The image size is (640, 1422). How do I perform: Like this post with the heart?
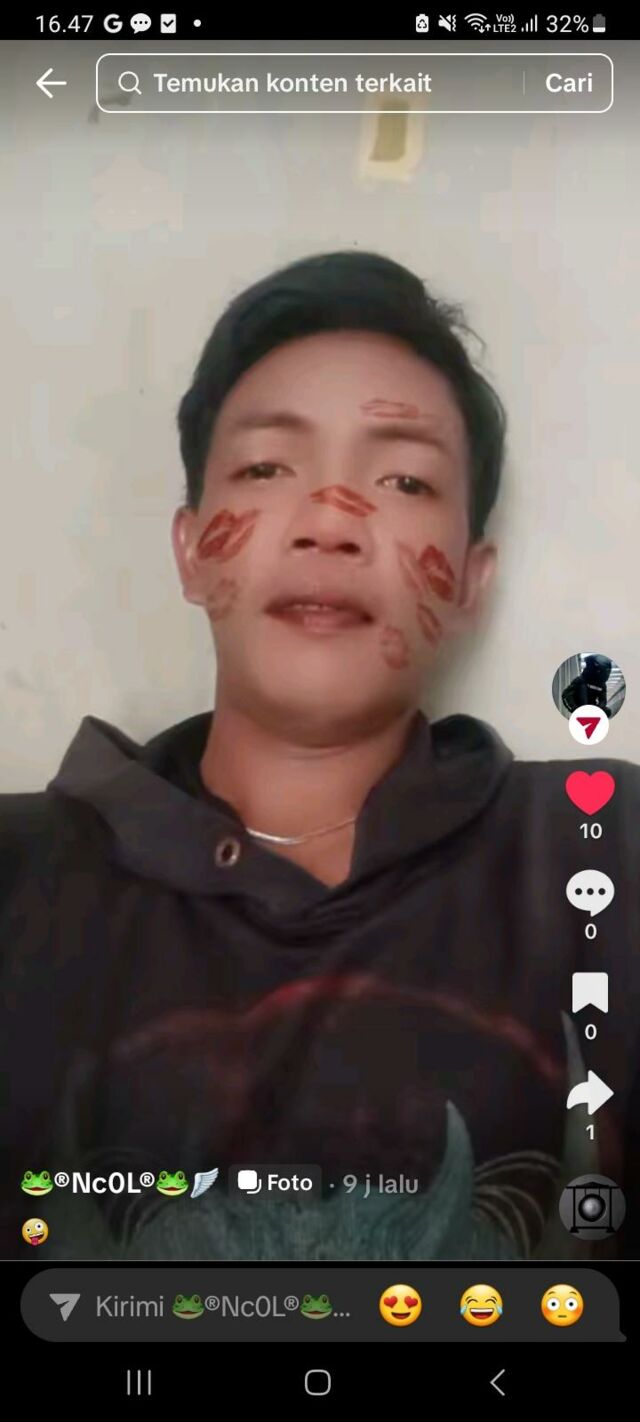pos(590,793)
